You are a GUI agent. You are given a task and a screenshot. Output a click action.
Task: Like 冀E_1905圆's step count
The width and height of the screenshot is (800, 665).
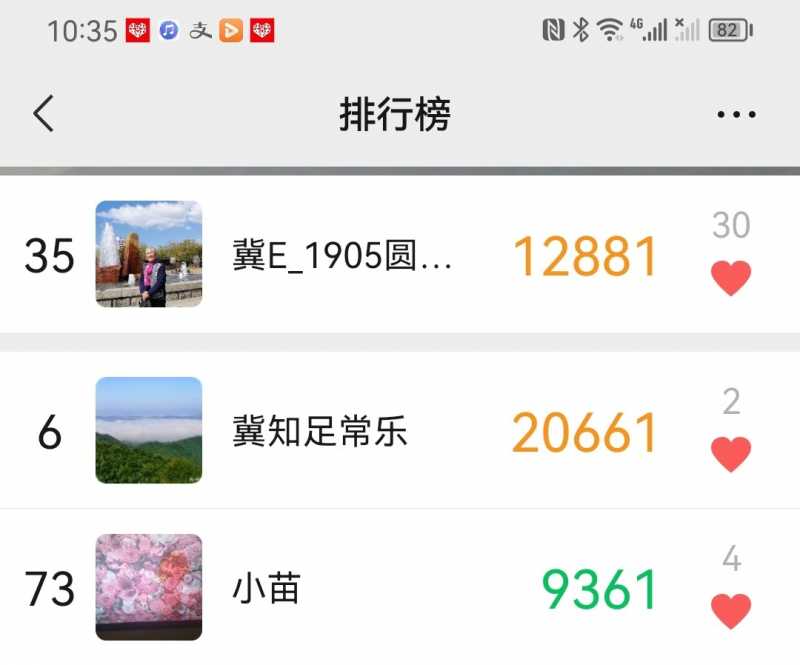tap(731, 277)
